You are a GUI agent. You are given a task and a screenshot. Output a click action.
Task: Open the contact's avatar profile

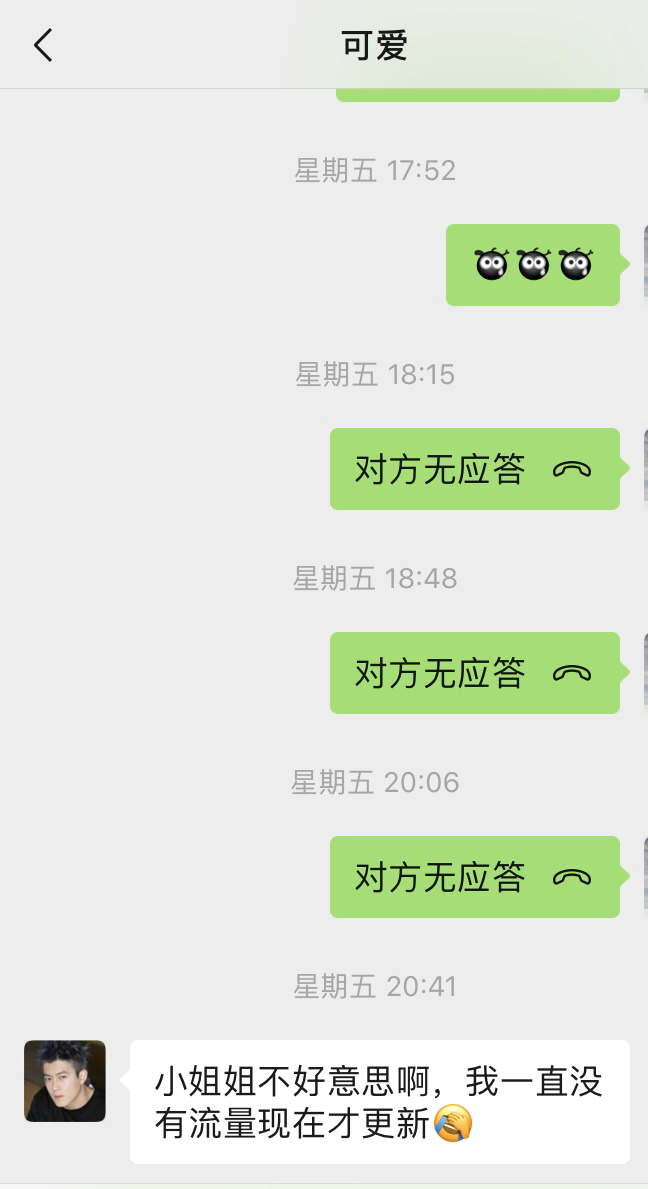(65, 1080)
